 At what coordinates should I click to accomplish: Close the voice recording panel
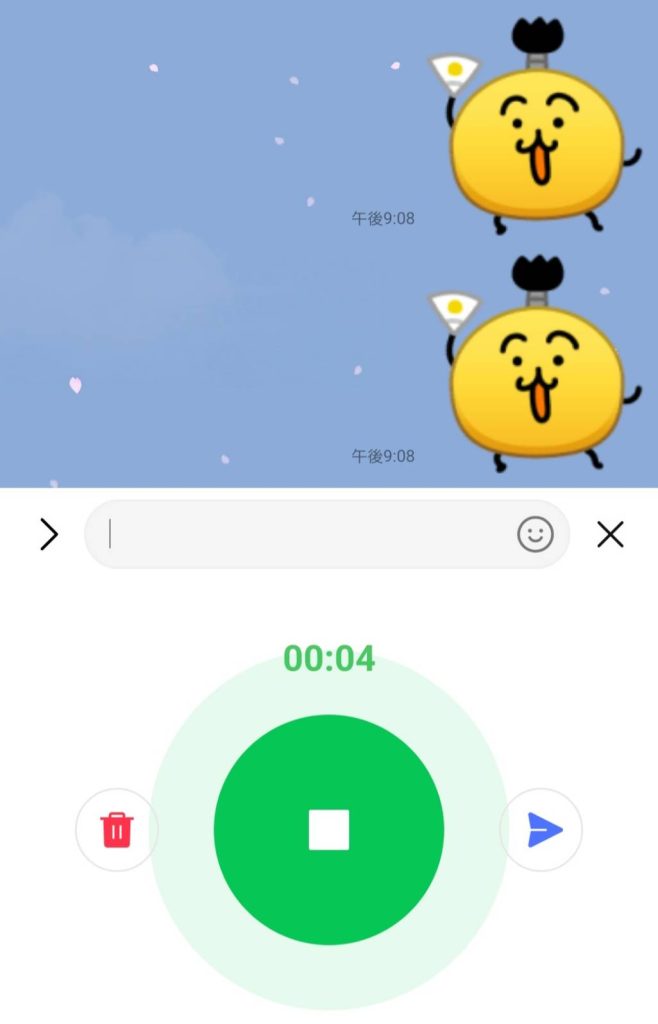coord(610,535)
